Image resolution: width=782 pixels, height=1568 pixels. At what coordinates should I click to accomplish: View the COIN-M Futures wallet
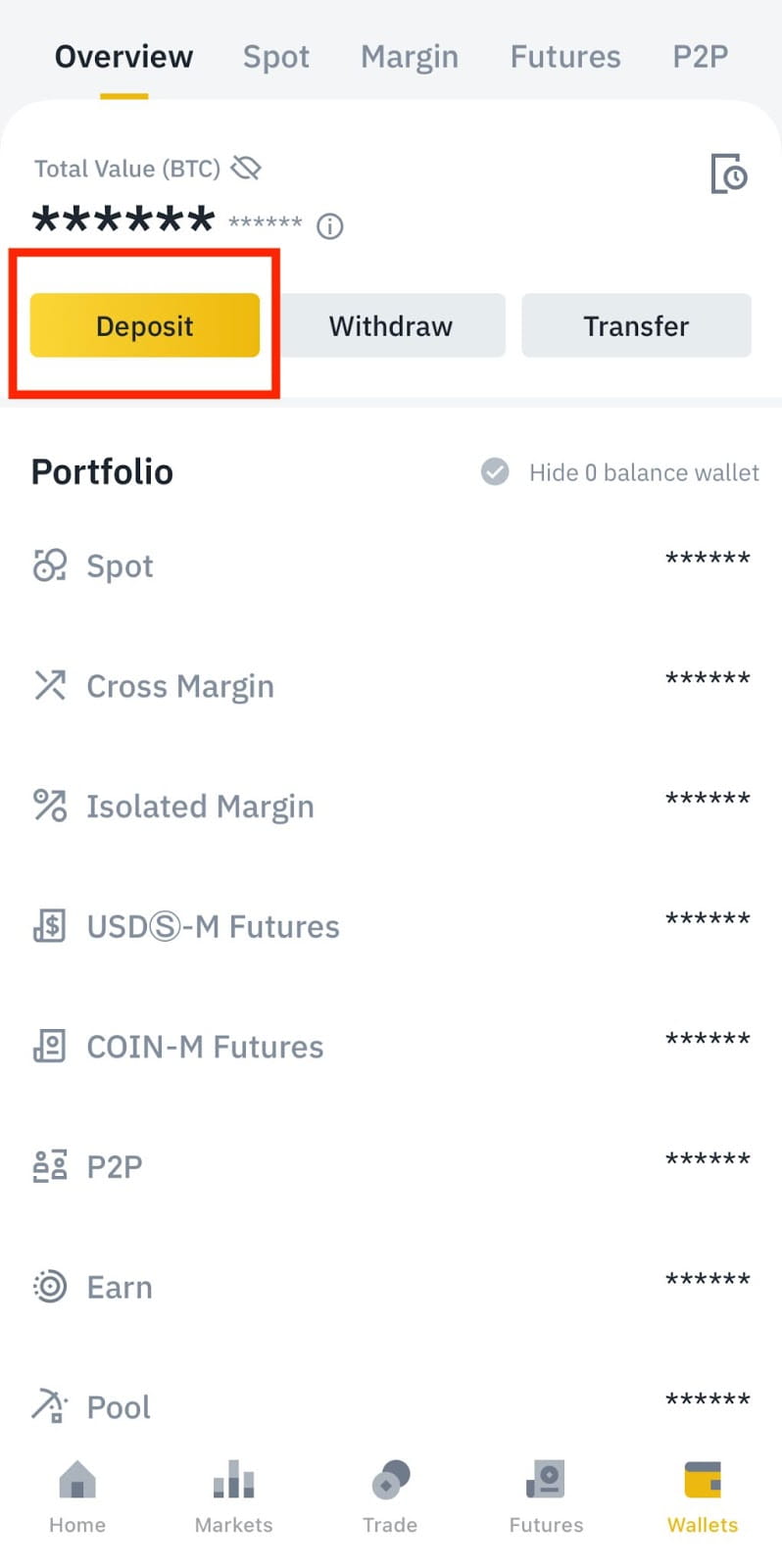tap(205, 1047)
